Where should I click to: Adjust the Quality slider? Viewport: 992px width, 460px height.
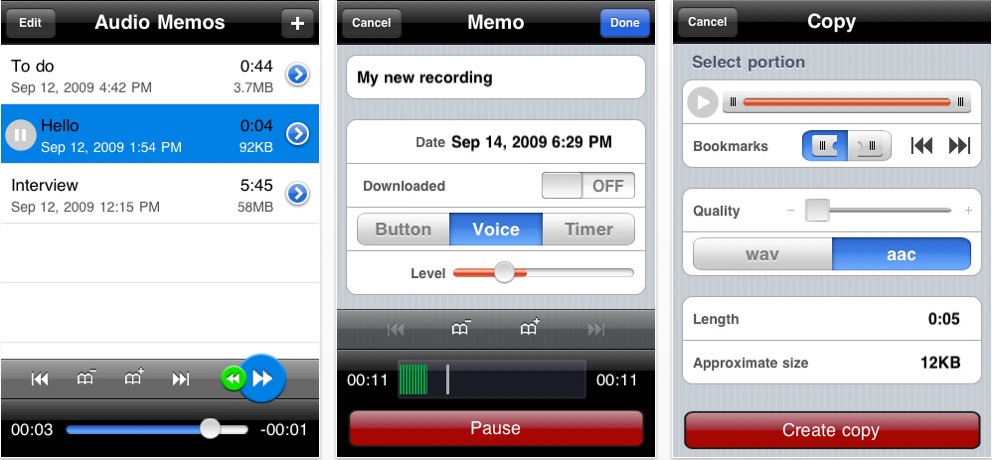[818, 210]
